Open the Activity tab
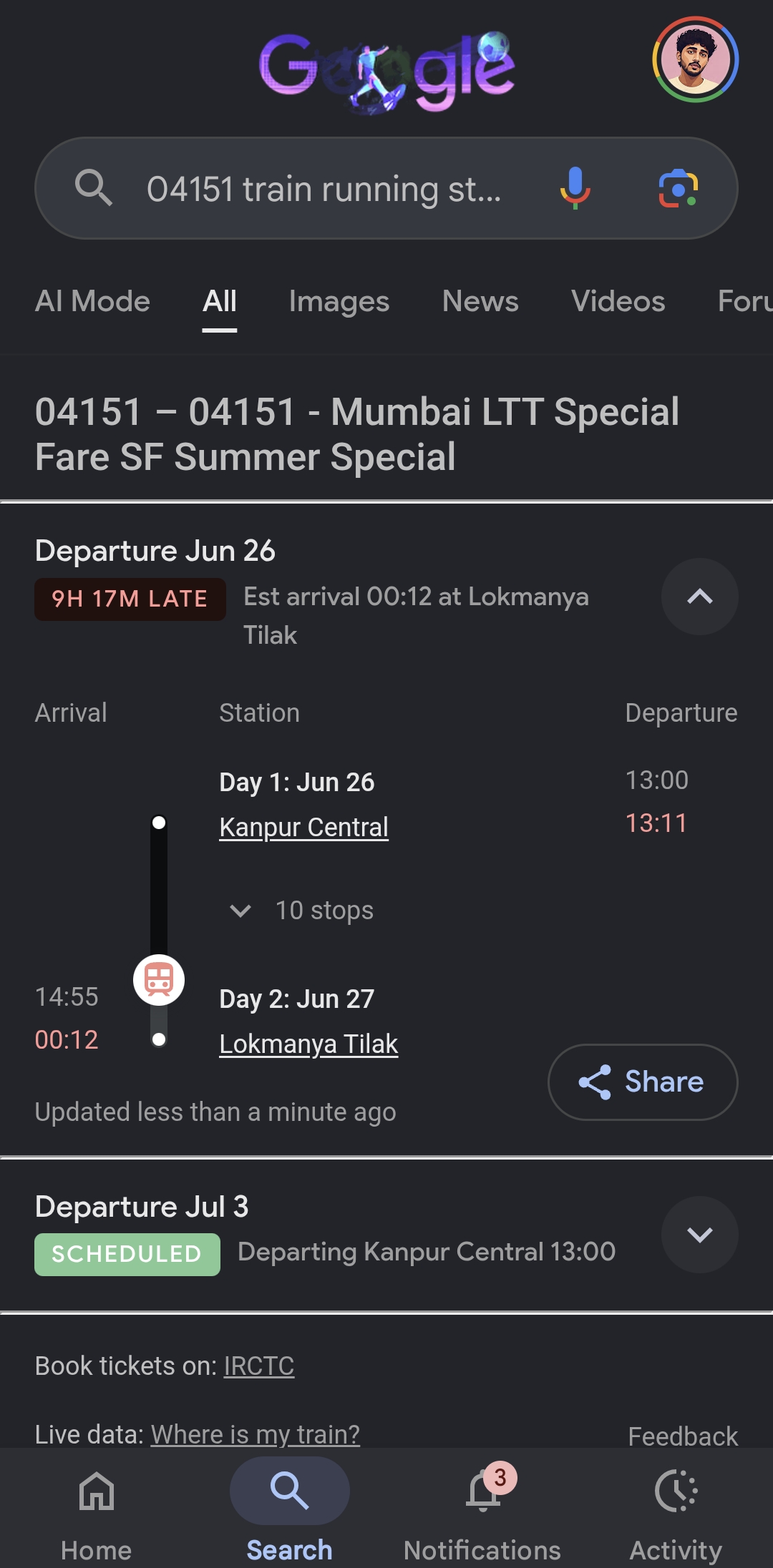Viewport: 773px width, 1568px height. coord(676,1509)
